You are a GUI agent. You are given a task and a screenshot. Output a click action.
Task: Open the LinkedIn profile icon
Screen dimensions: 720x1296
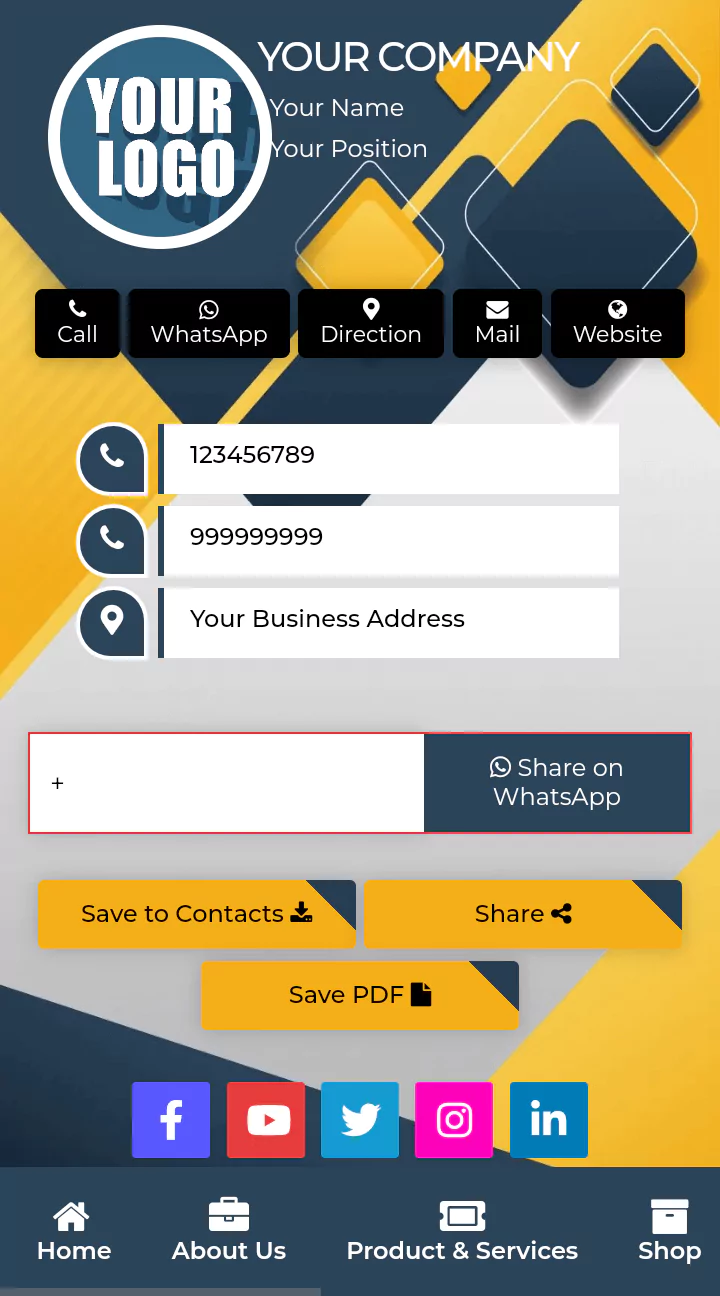click(548, 1120)
